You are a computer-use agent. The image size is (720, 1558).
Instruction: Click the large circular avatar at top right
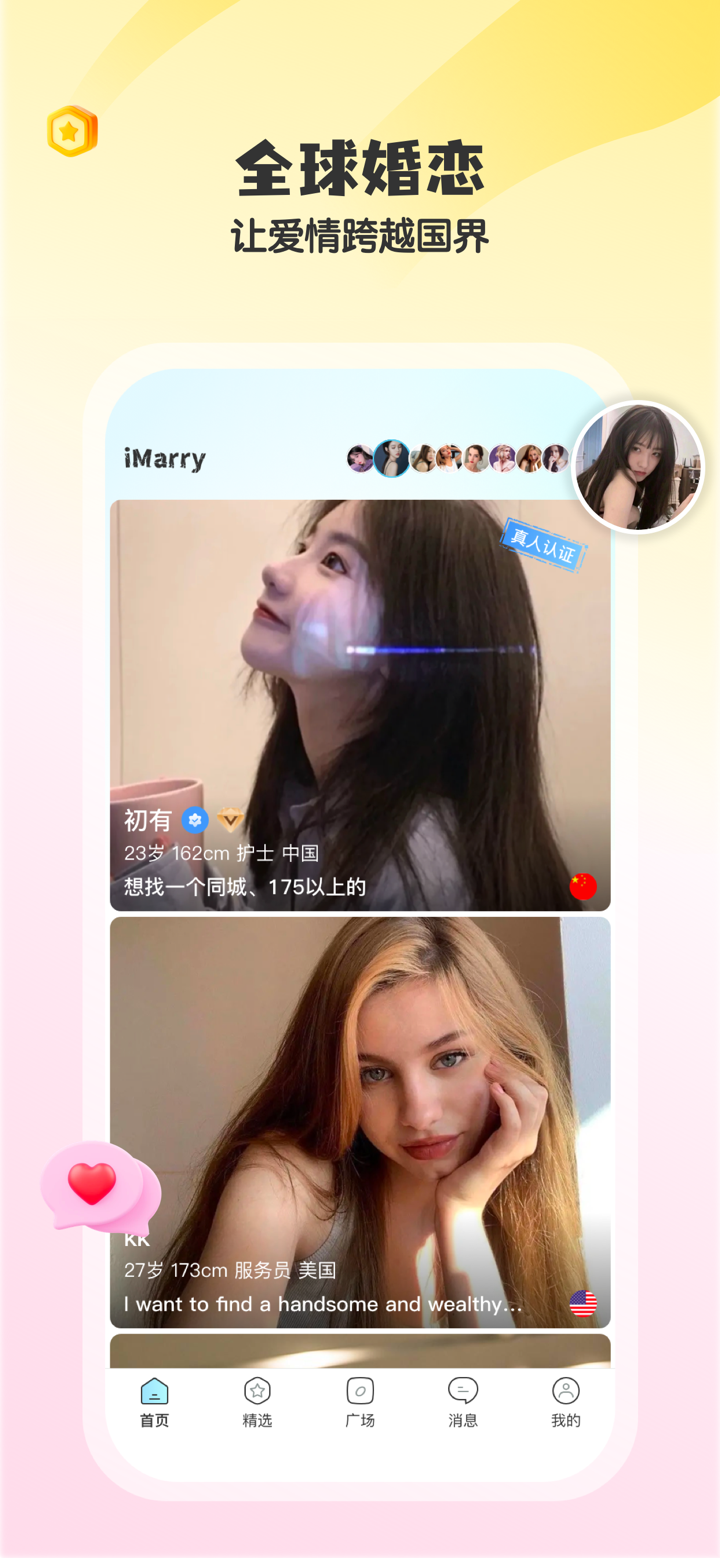tap(637, 467)
